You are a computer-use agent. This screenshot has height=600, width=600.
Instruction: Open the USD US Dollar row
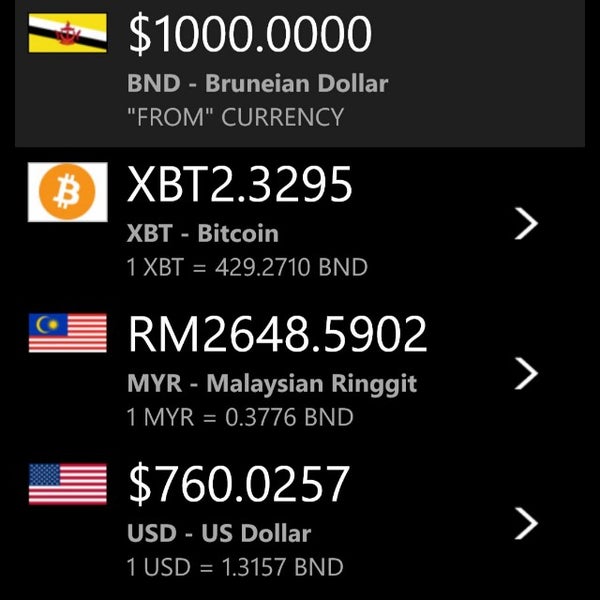(x=526, y=524)
